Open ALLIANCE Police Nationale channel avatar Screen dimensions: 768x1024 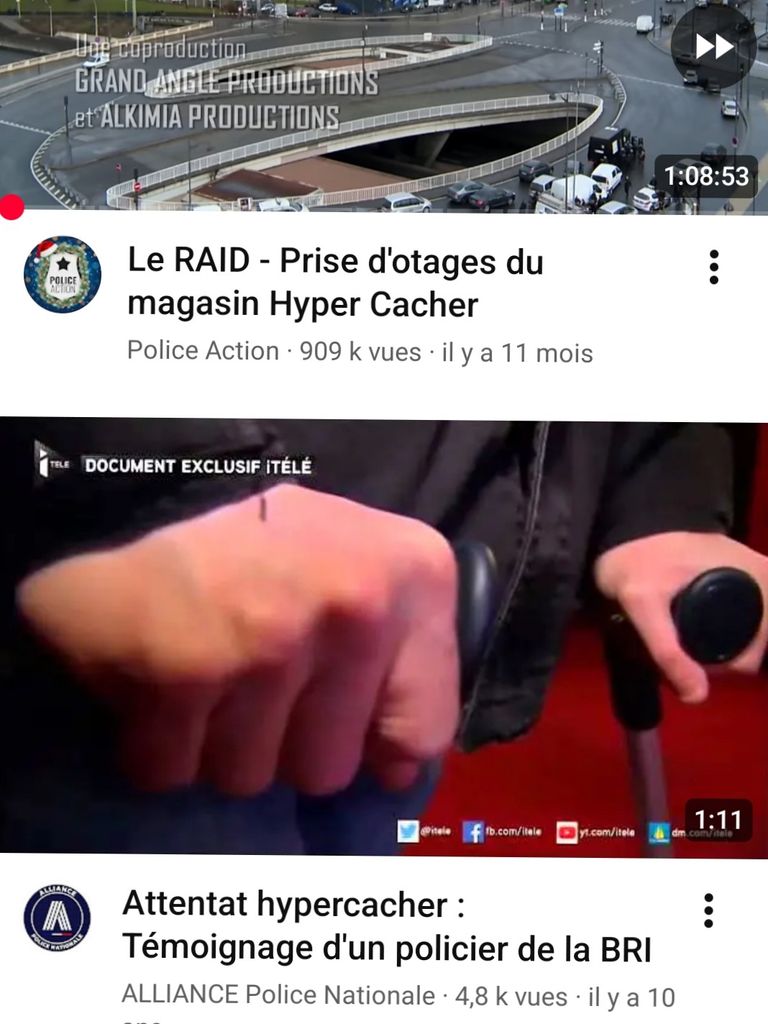pyautogui.click(x=57, y=918)
